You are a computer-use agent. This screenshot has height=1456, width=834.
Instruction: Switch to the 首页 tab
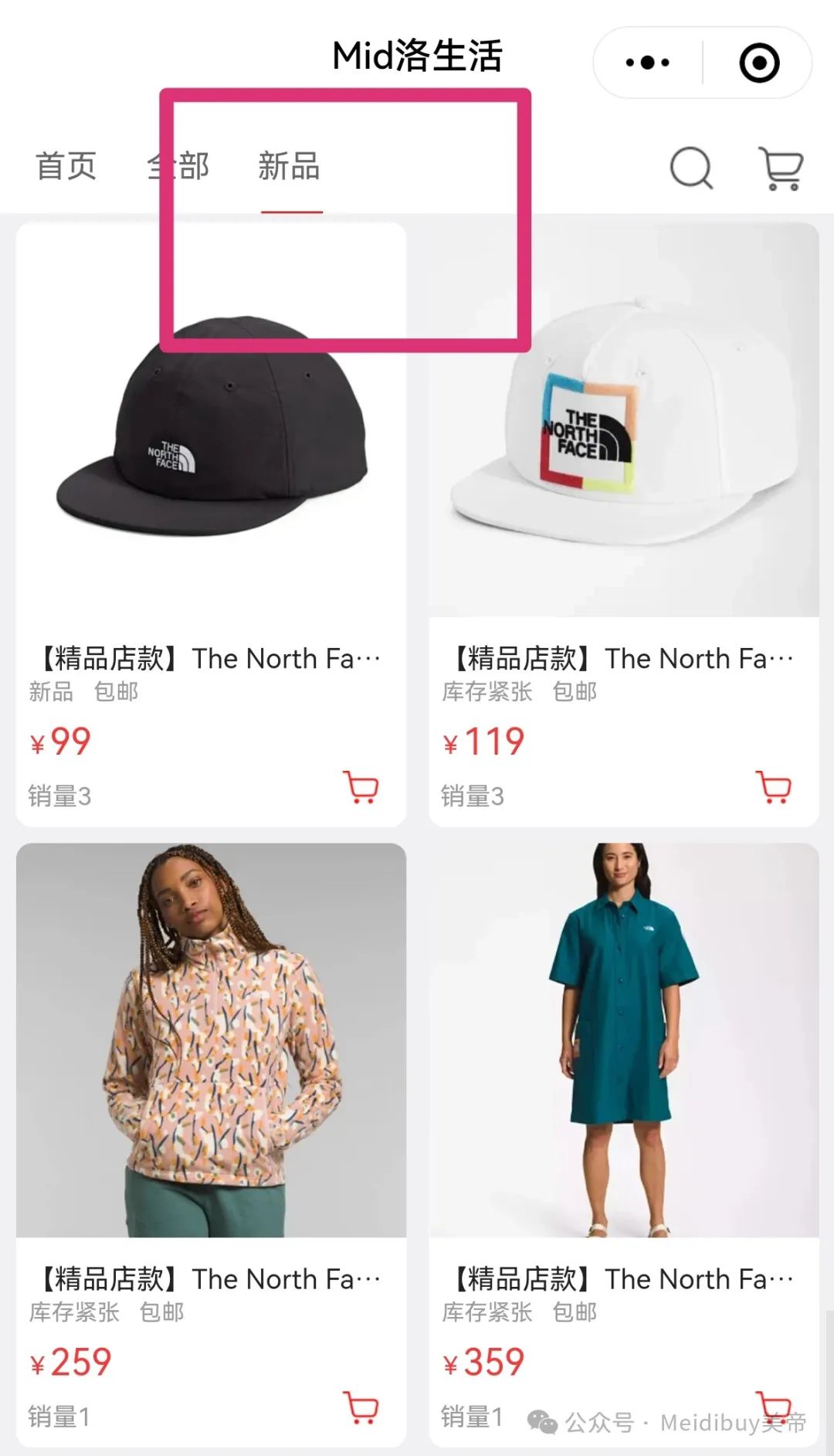click(x=66, y=166)
